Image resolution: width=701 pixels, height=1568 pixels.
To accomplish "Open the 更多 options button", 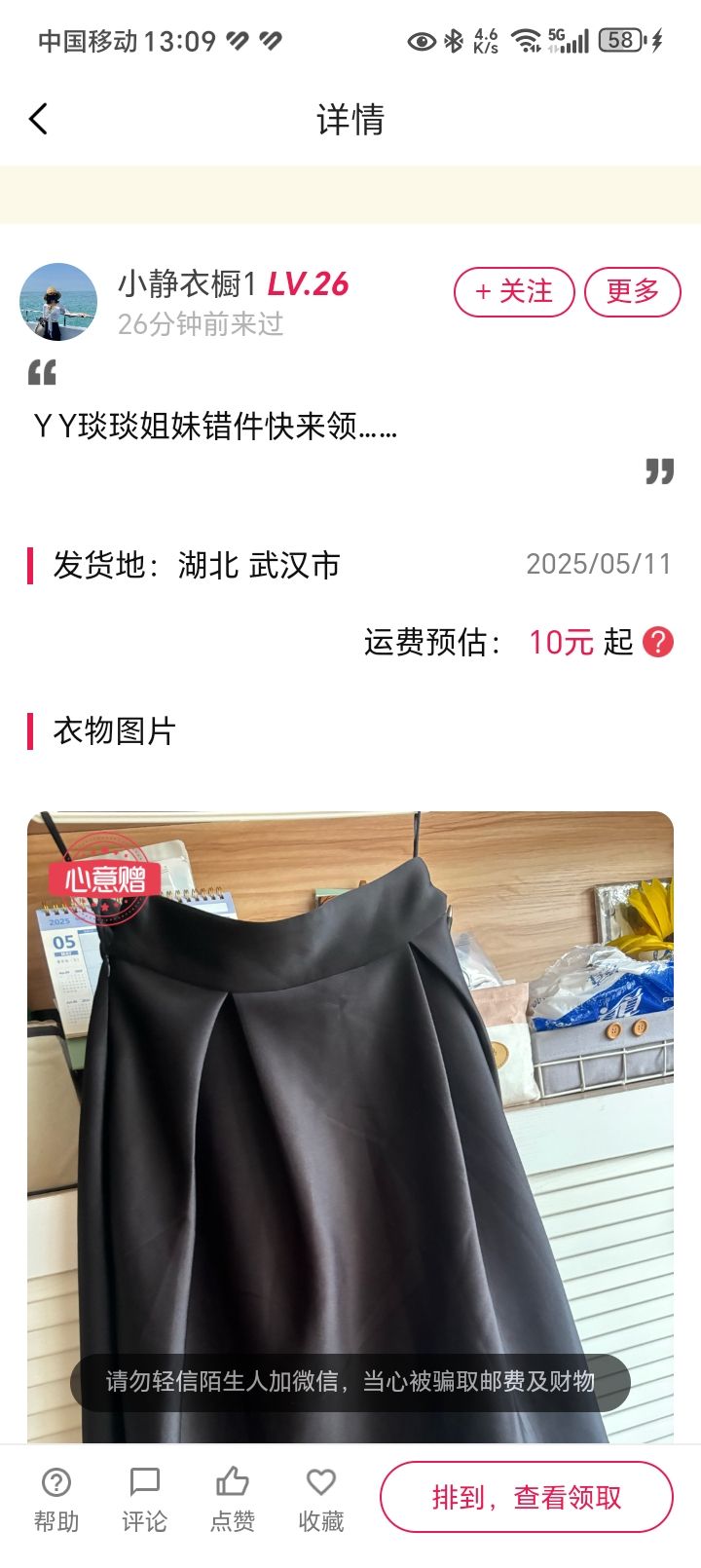I will [x=632, y=291].
